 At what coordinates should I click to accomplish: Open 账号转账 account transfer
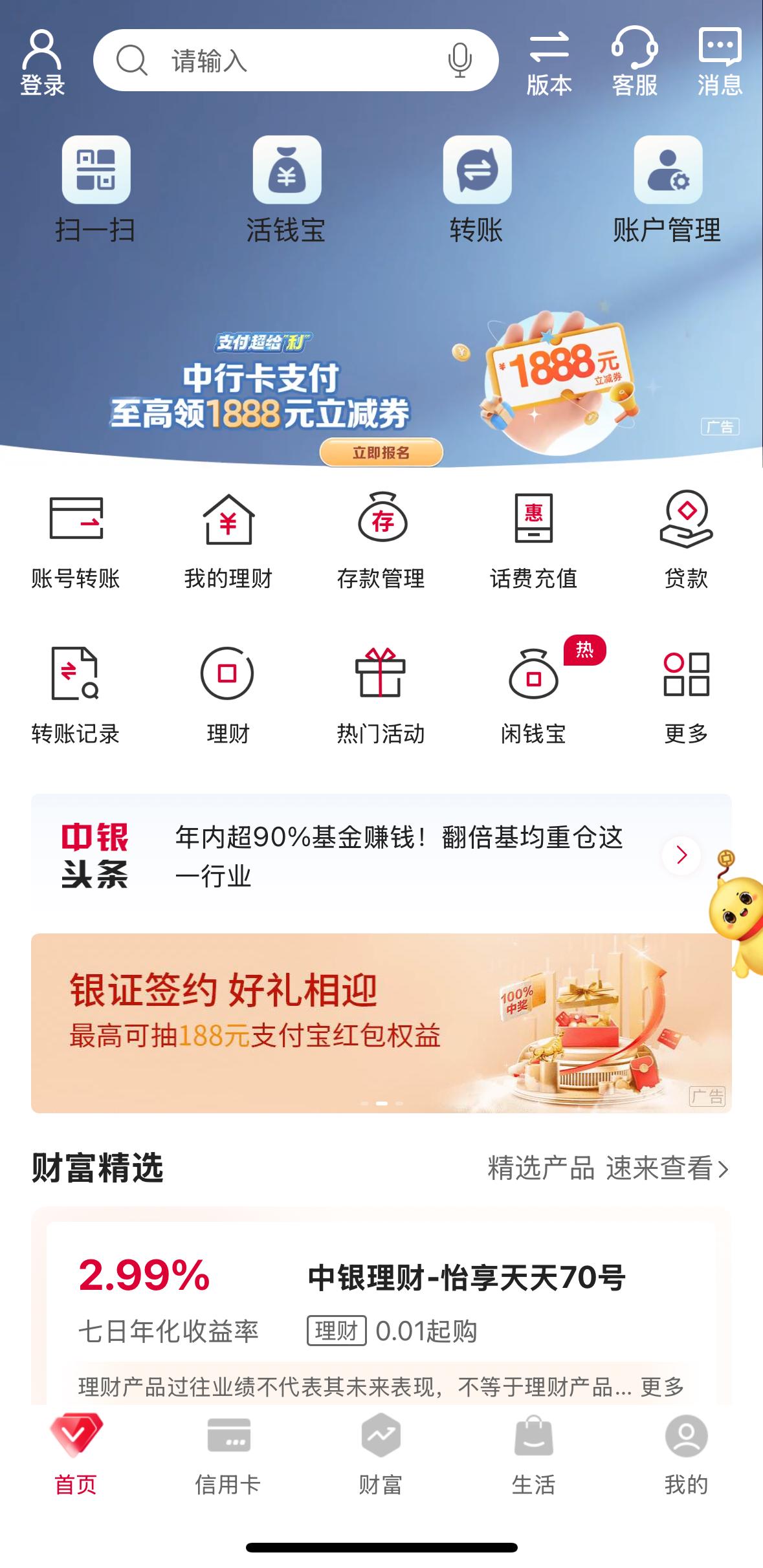76,541
